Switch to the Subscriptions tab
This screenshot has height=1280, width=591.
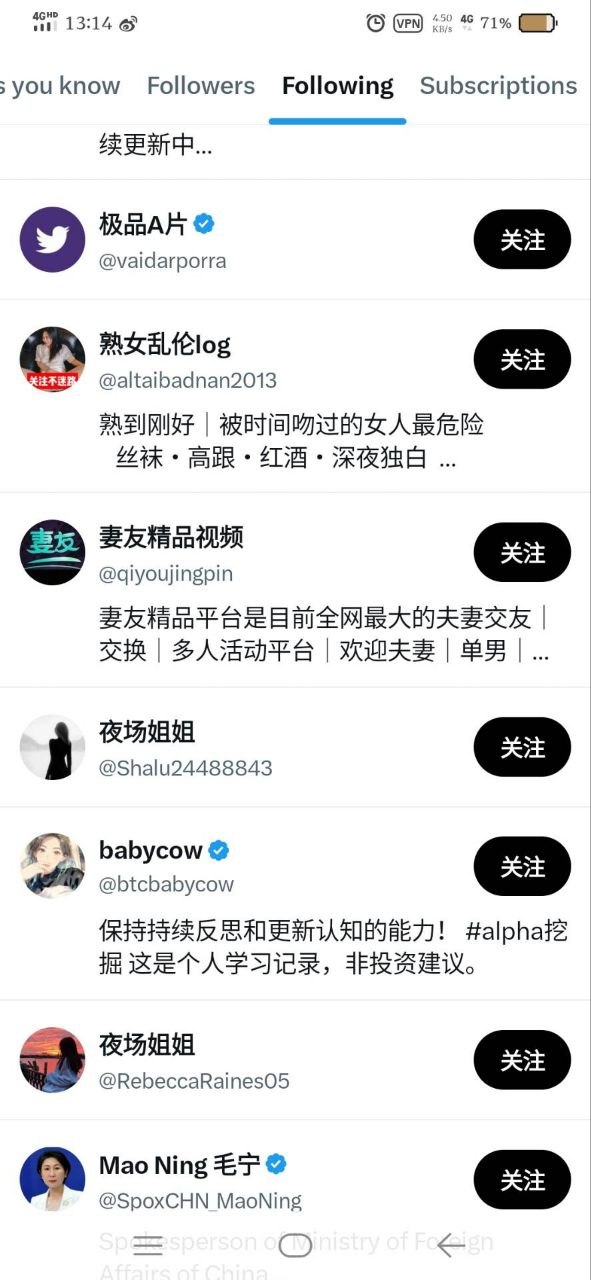tap(498, 86)
